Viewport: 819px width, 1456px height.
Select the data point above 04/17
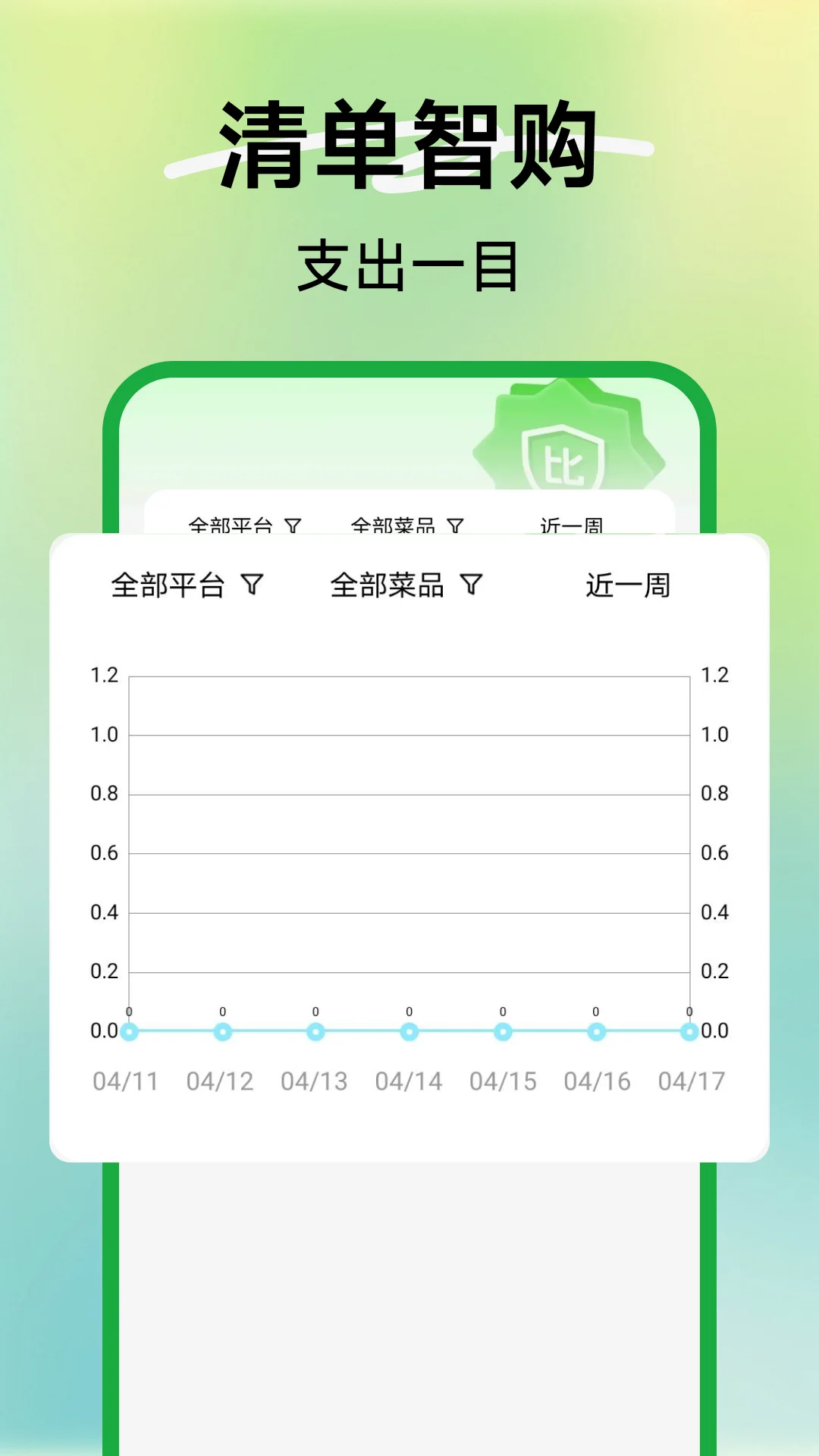689,1031
